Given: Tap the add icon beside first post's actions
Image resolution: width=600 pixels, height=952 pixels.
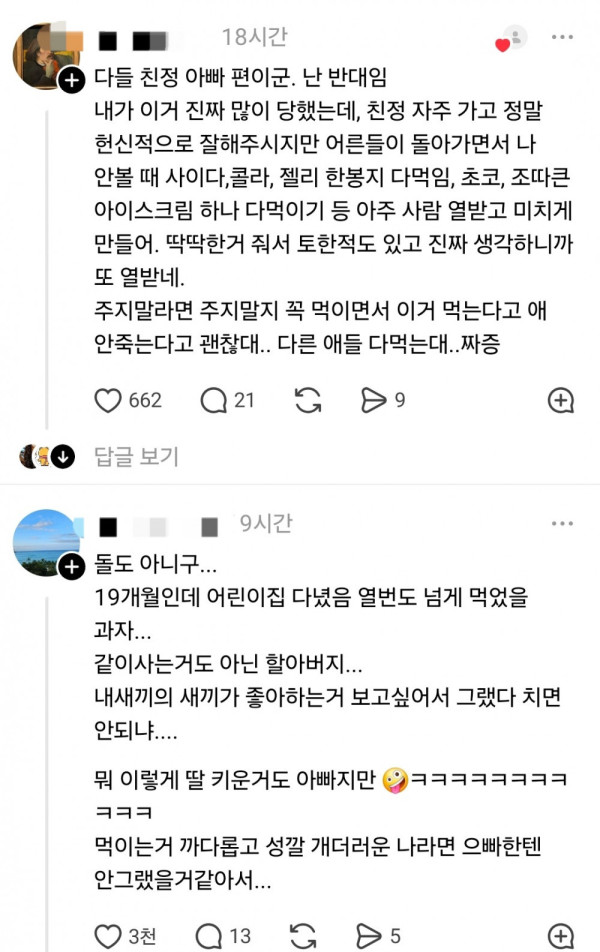Looking at the screenshot, I should (561, 400).
